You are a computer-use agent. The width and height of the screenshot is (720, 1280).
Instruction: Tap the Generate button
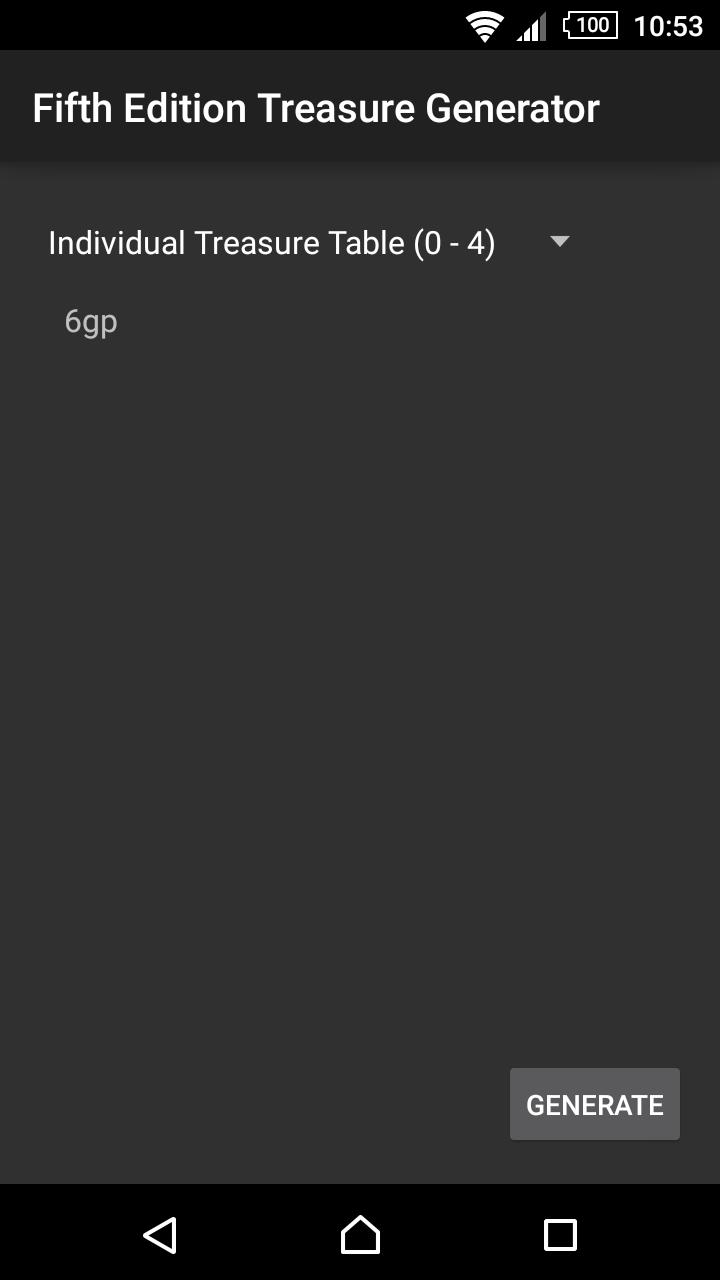coord(594,1104)
